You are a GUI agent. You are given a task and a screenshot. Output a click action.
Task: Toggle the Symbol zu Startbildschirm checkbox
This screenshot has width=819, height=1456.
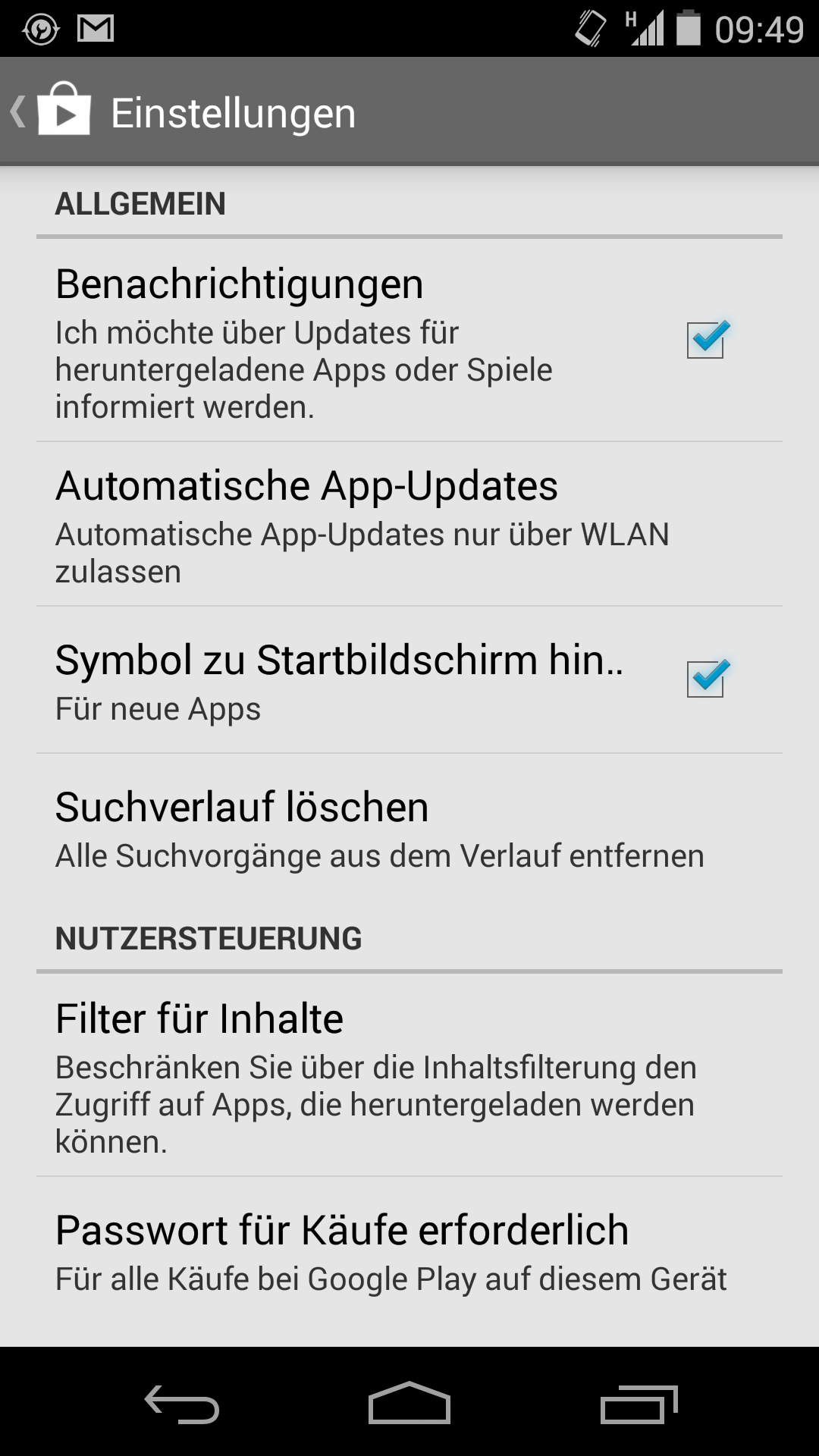[x=706, y=679]
